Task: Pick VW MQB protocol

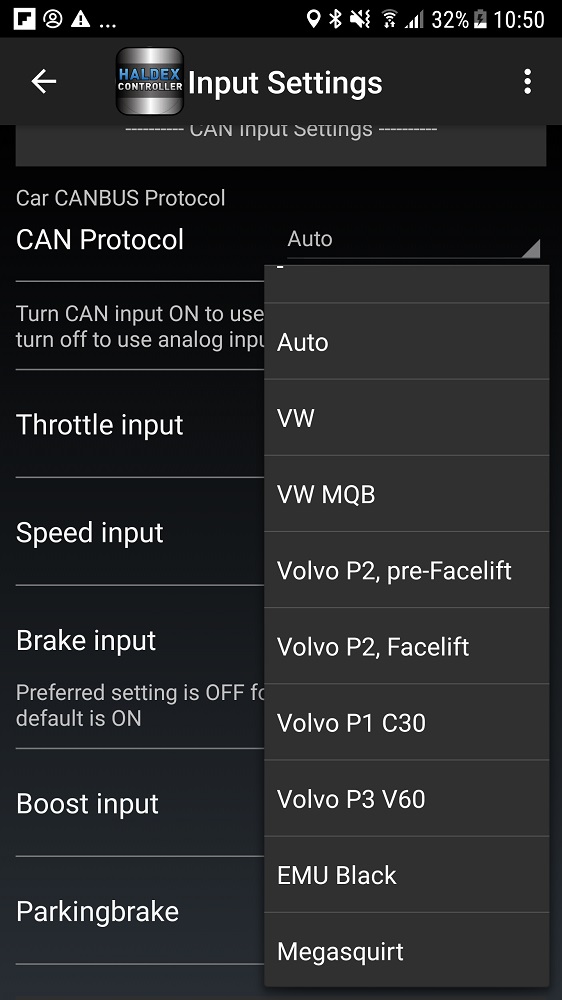Action: pyautogui.click(x=406, y=494)
